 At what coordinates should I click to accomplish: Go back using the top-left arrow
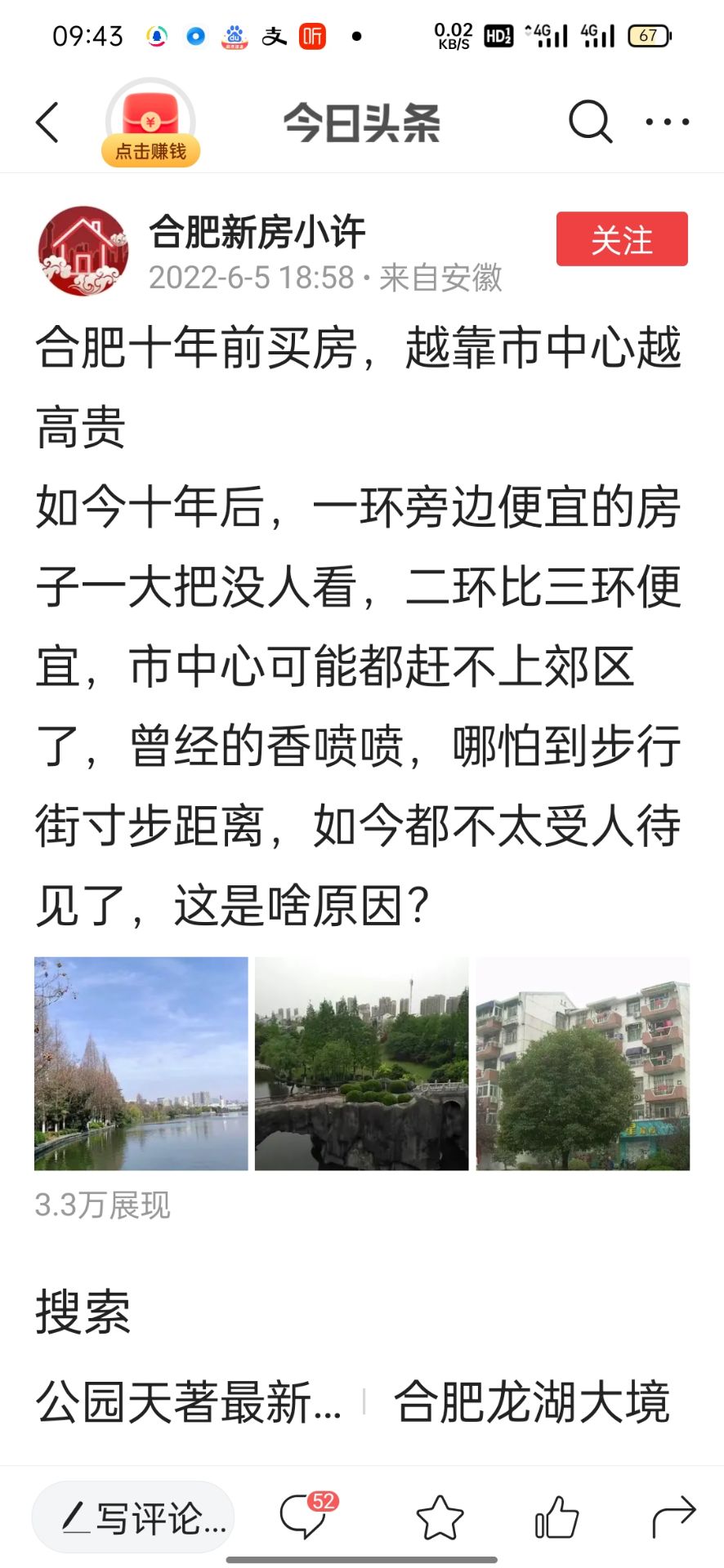point(48,122)
